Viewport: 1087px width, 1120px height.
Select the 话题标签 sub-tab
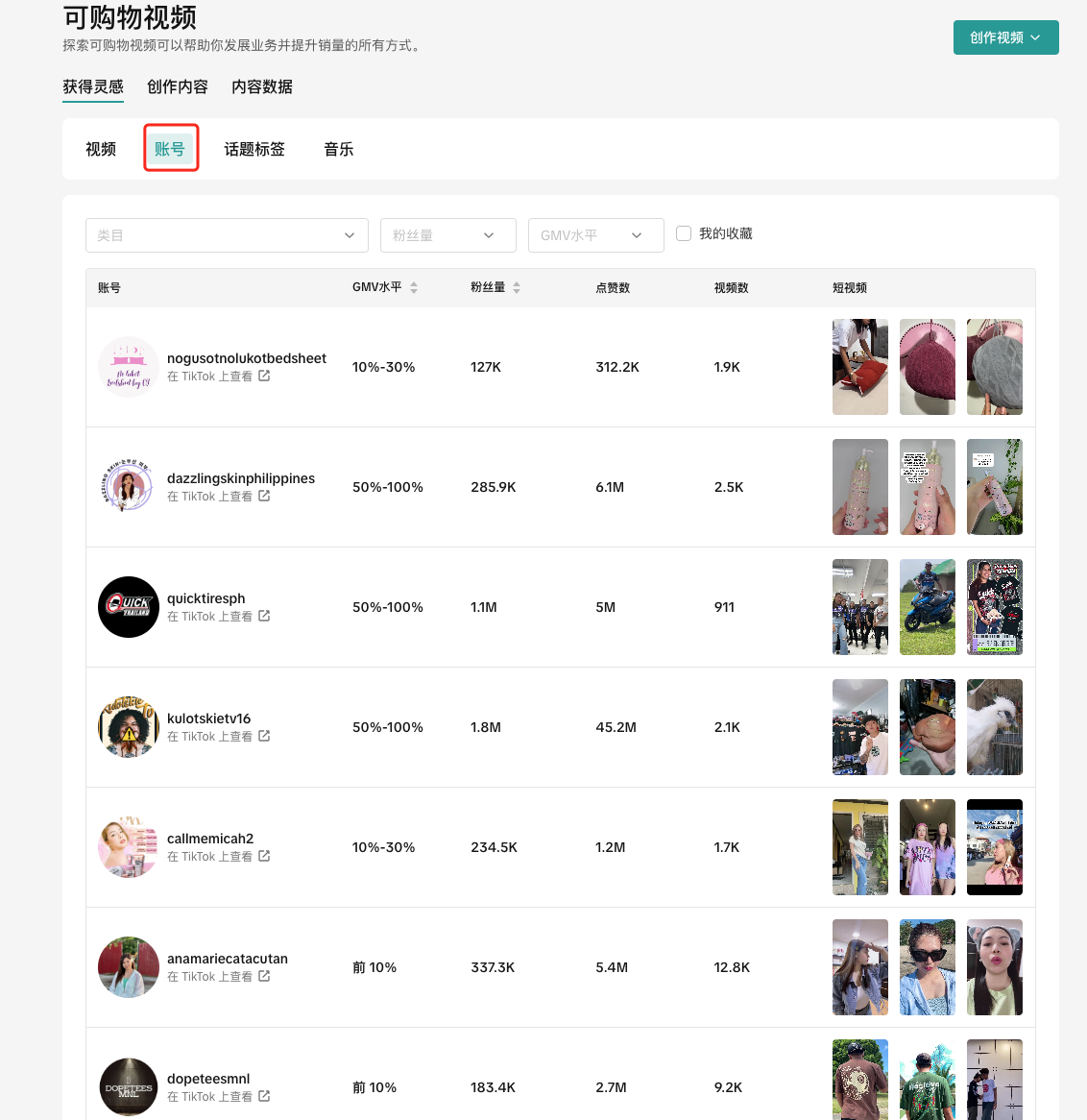(254, 149)
